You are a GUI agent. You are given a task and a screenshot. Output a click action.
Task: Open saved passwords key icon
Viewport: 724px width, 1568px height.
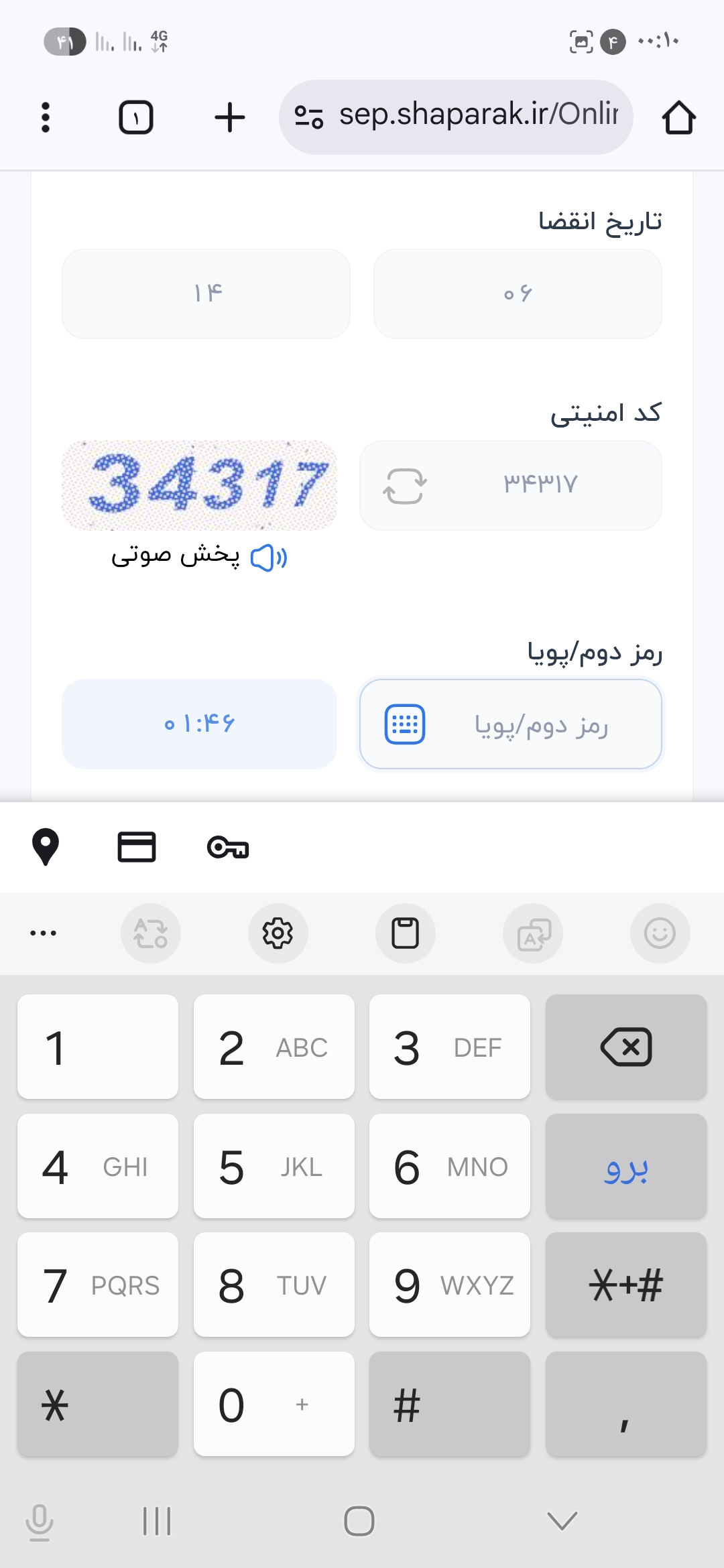228,847
